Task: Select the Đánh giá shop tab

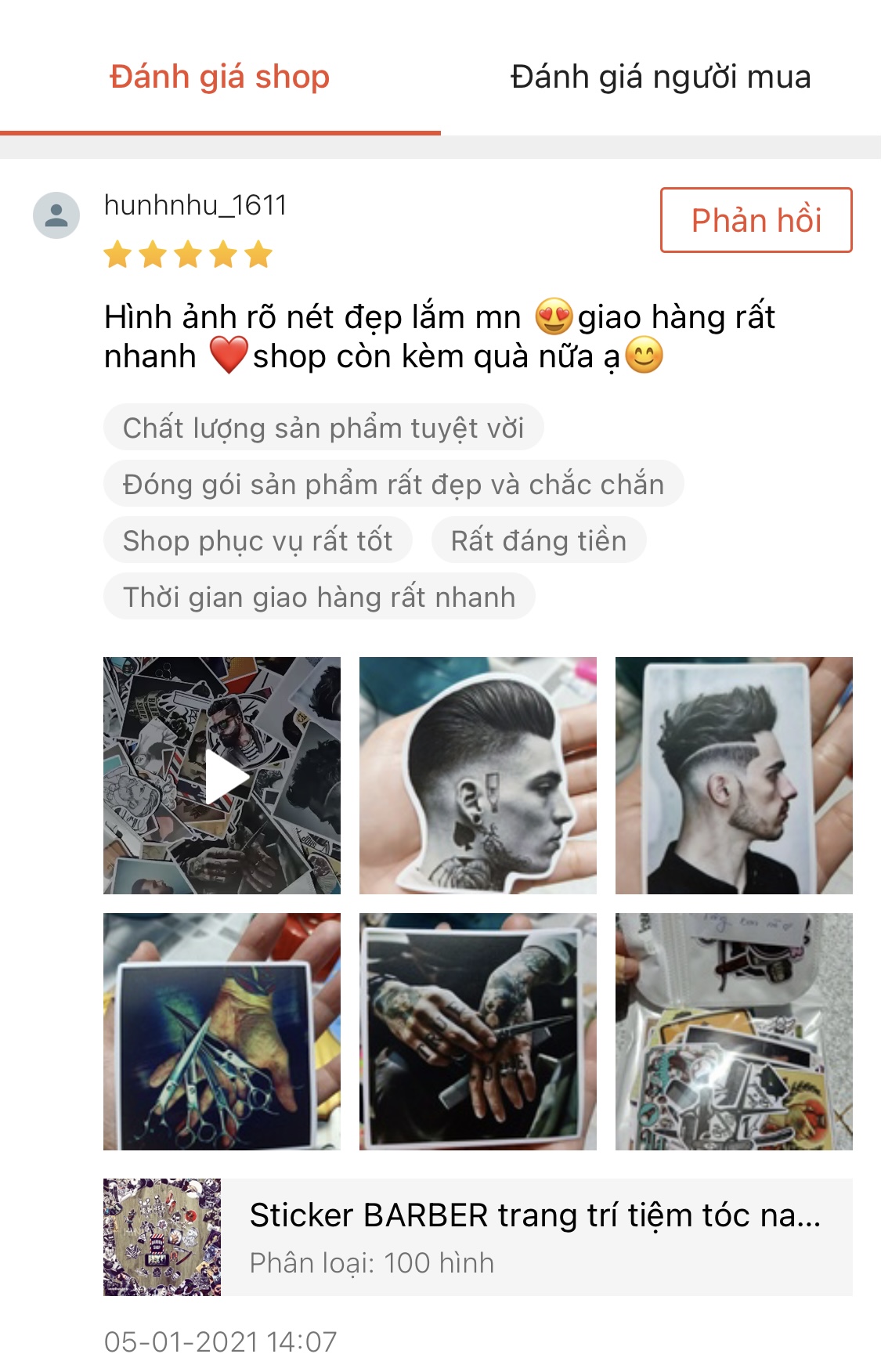Action: tap(220, 77)
